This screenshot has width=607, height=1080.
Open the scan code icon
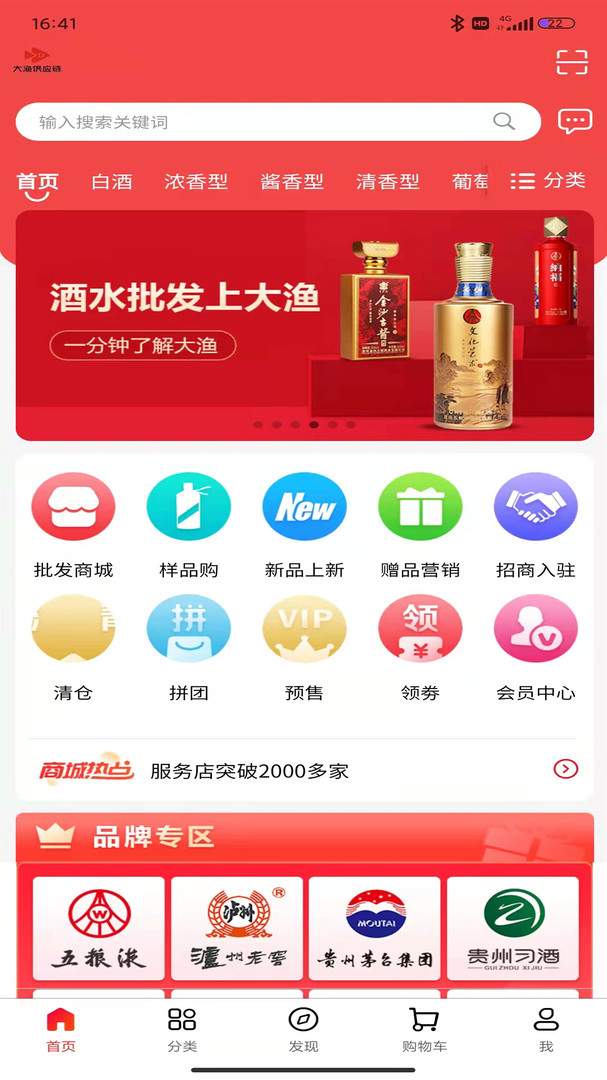pos(572,62)
